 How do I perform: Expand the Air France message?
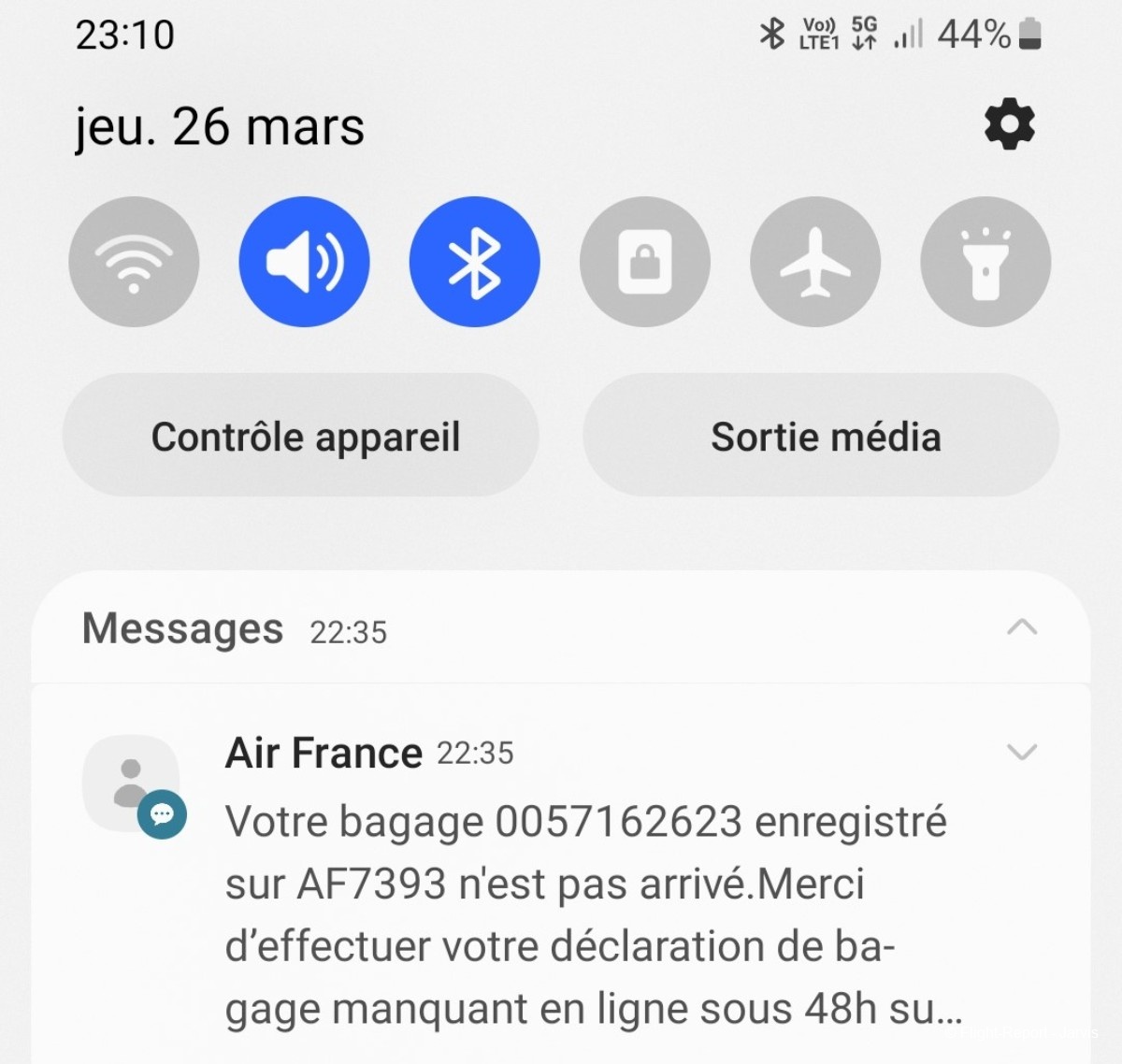(1022, 752)
